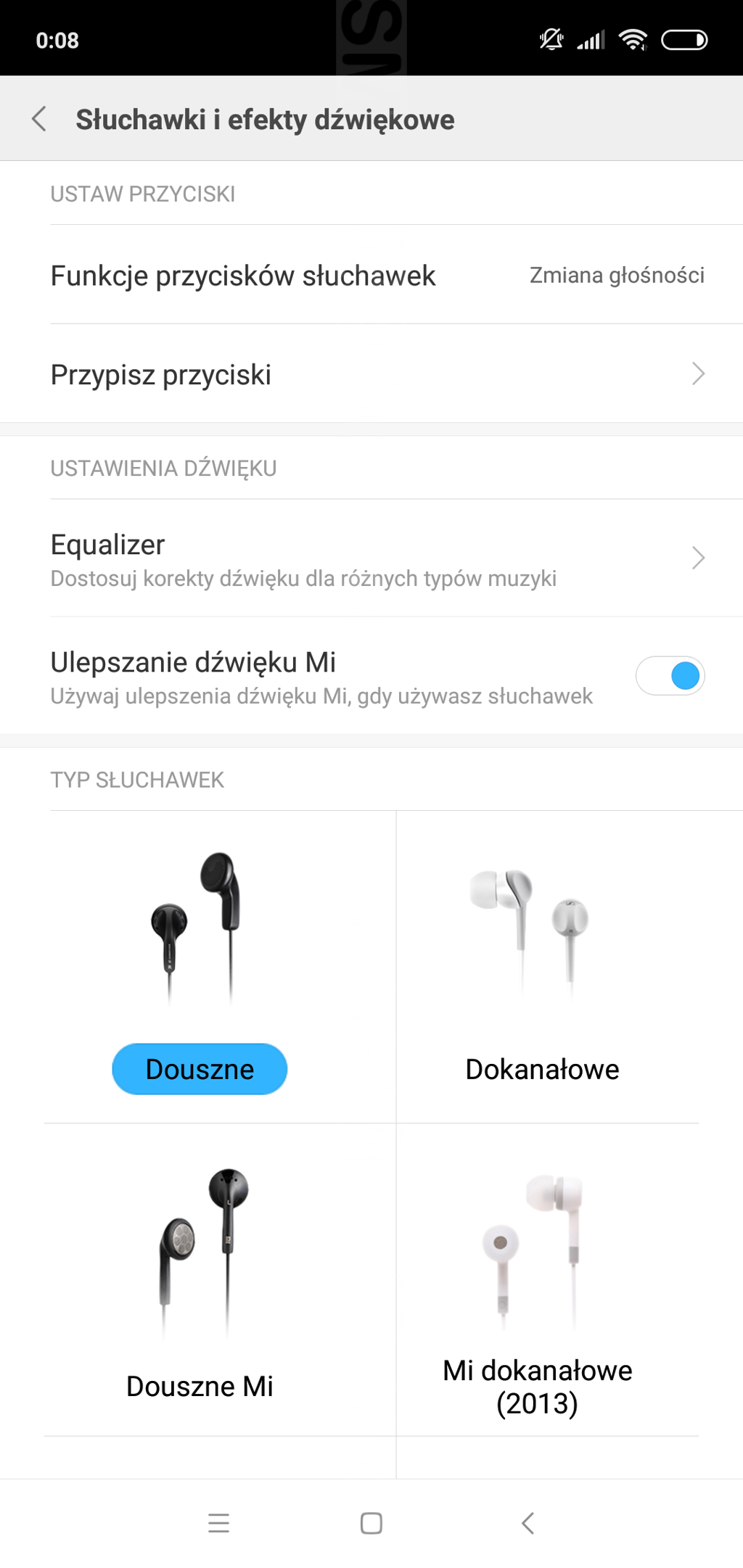Toggle Ulepszanie dźwięku Mi switch
Viewport: 743px width, 1568px height.
pos(670,676)
